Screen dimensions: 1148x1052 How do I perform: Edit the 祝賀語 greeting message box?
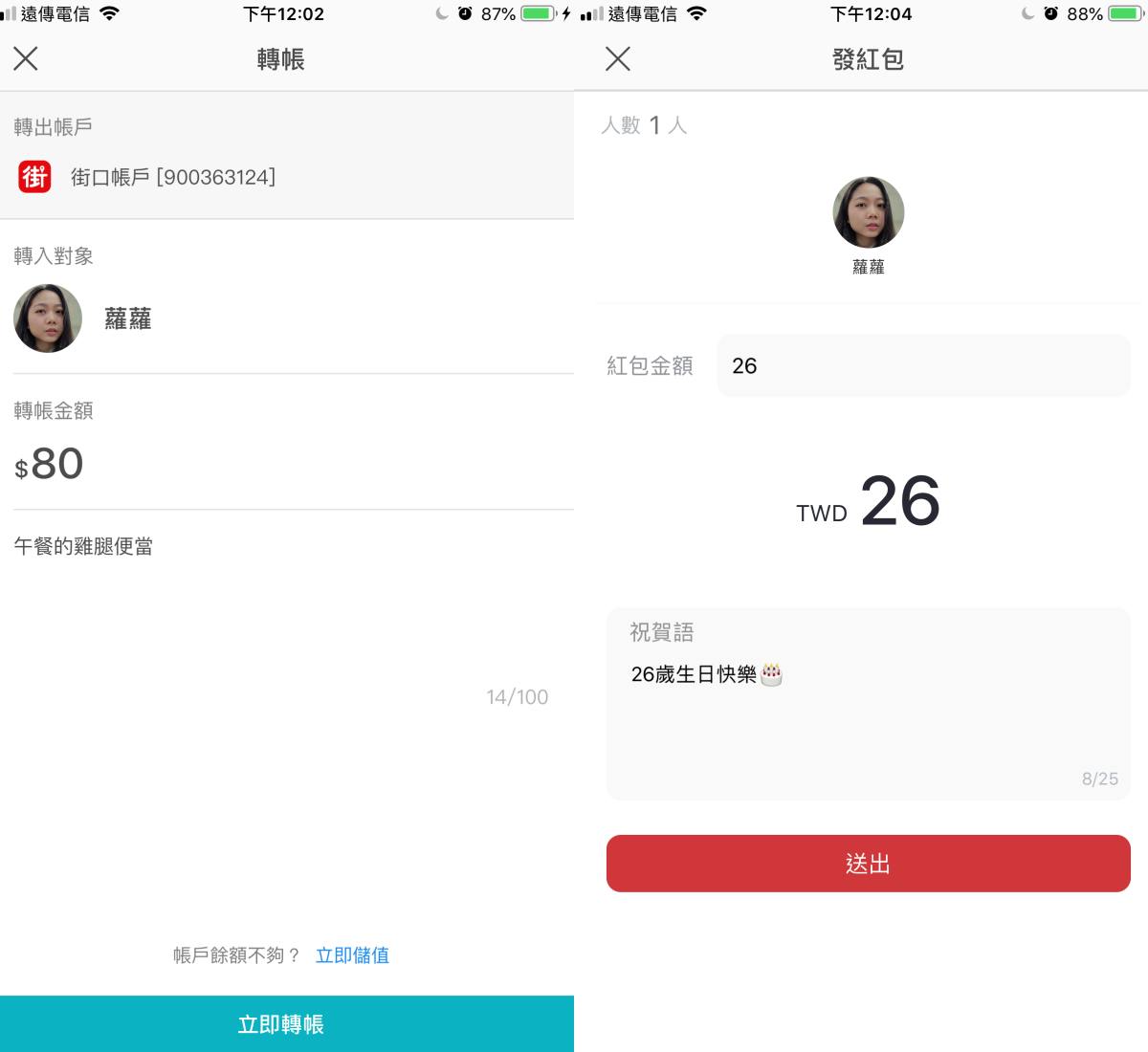coord(867,708)
